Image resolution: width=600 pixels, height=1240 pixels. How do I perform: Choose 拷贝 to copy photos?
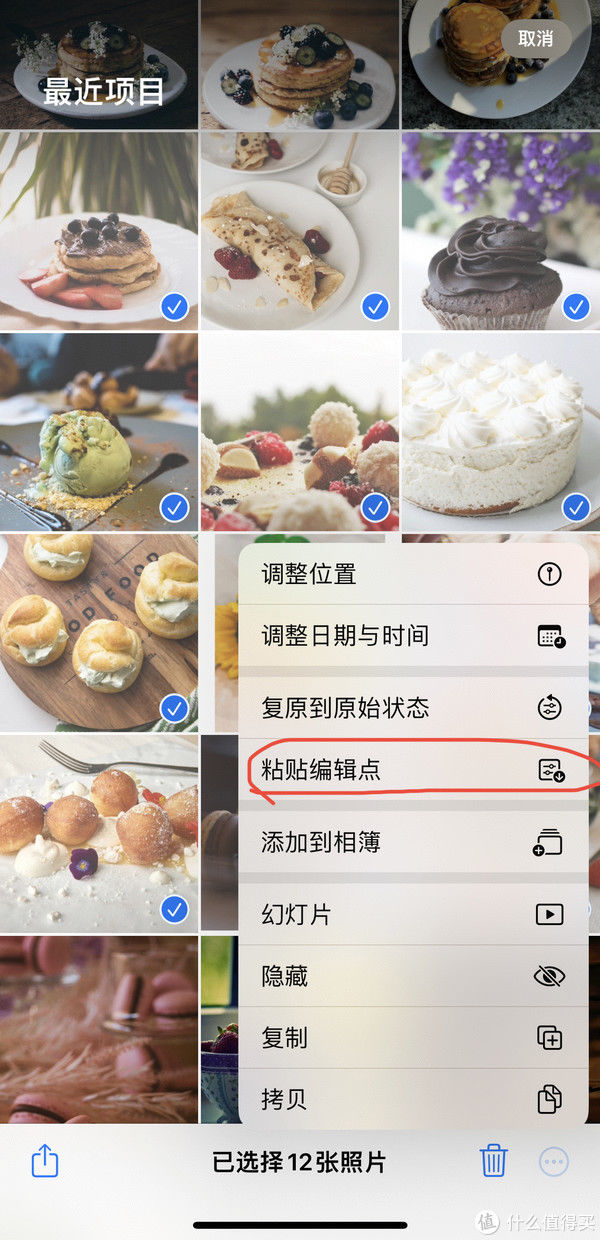412,1100
